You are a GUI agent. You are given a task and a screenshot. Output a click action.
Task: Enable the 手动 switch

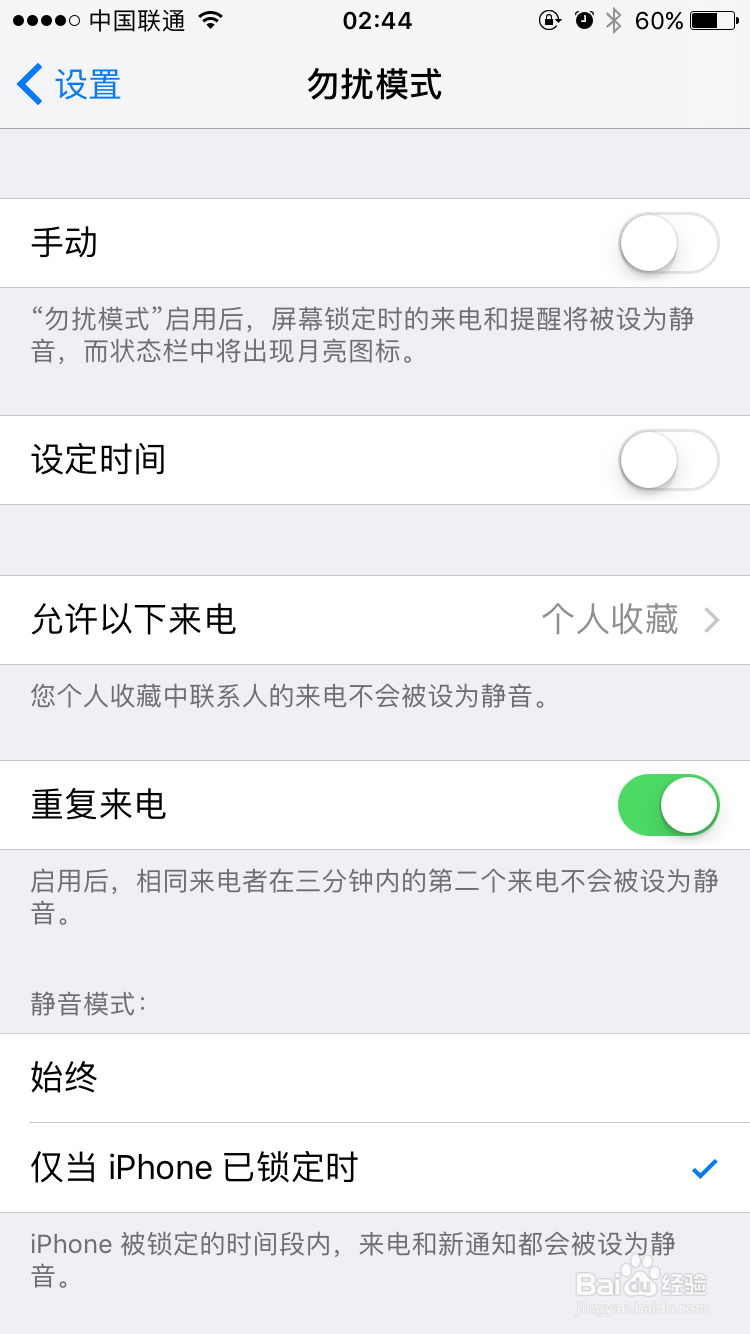point(668,243)
